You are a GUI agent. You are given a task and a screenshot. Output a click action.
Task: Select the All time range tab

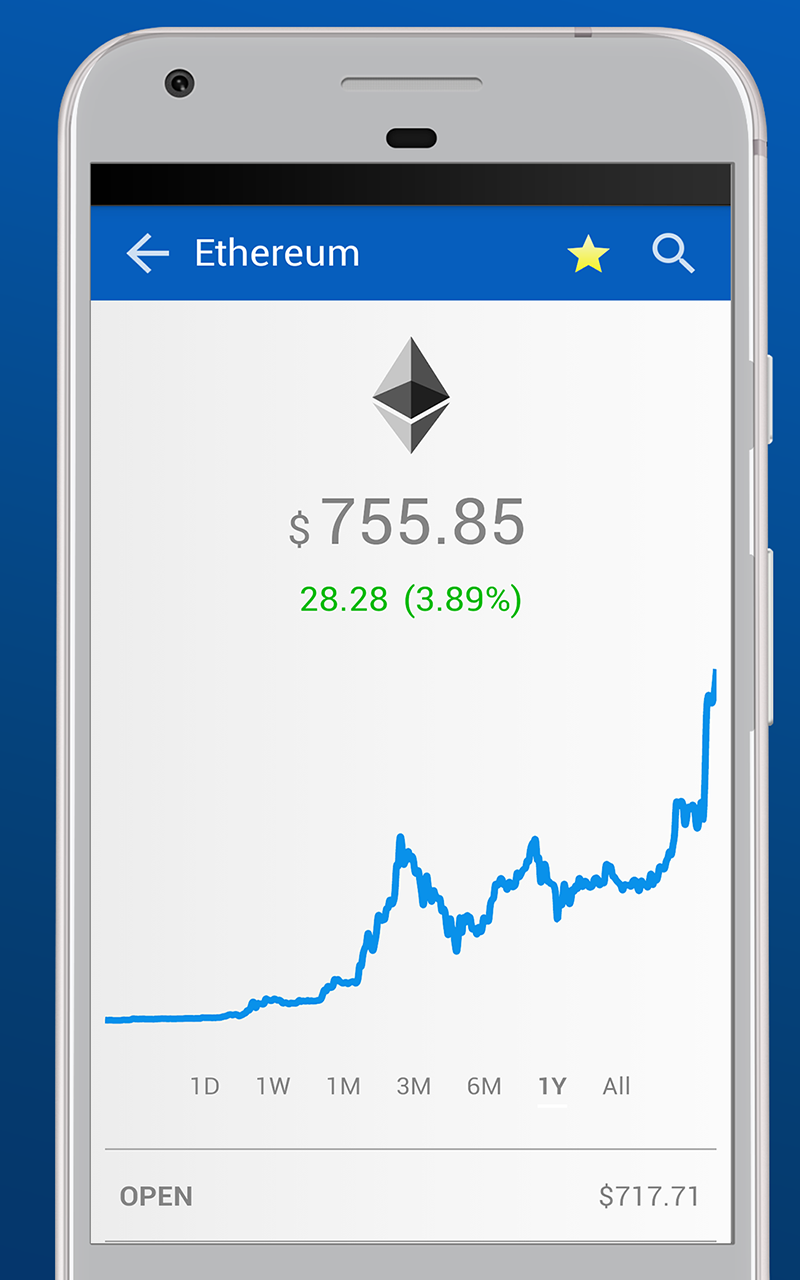click(x=616, y=1086)
